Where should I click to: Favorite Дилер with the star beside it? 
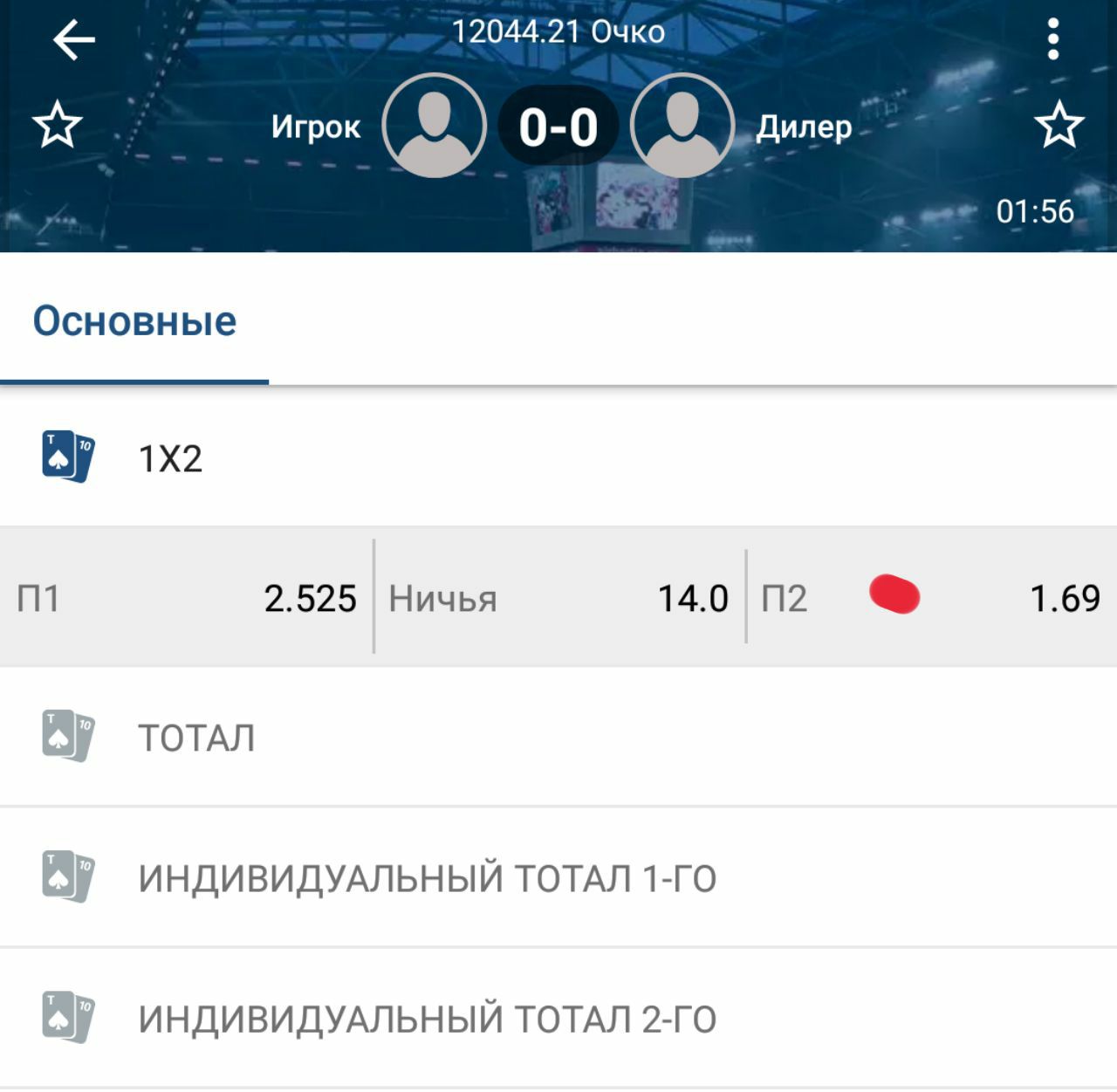[x=1059, y=125]
